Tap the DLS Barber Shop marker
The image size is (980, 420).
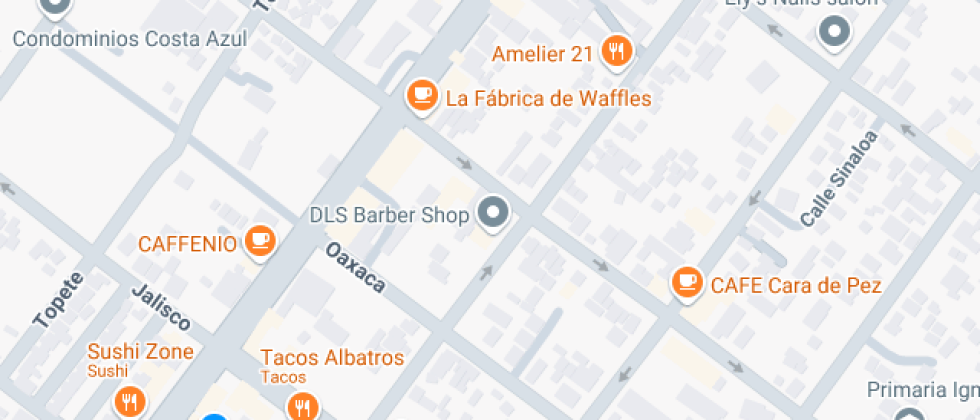(x=492, y=213)
